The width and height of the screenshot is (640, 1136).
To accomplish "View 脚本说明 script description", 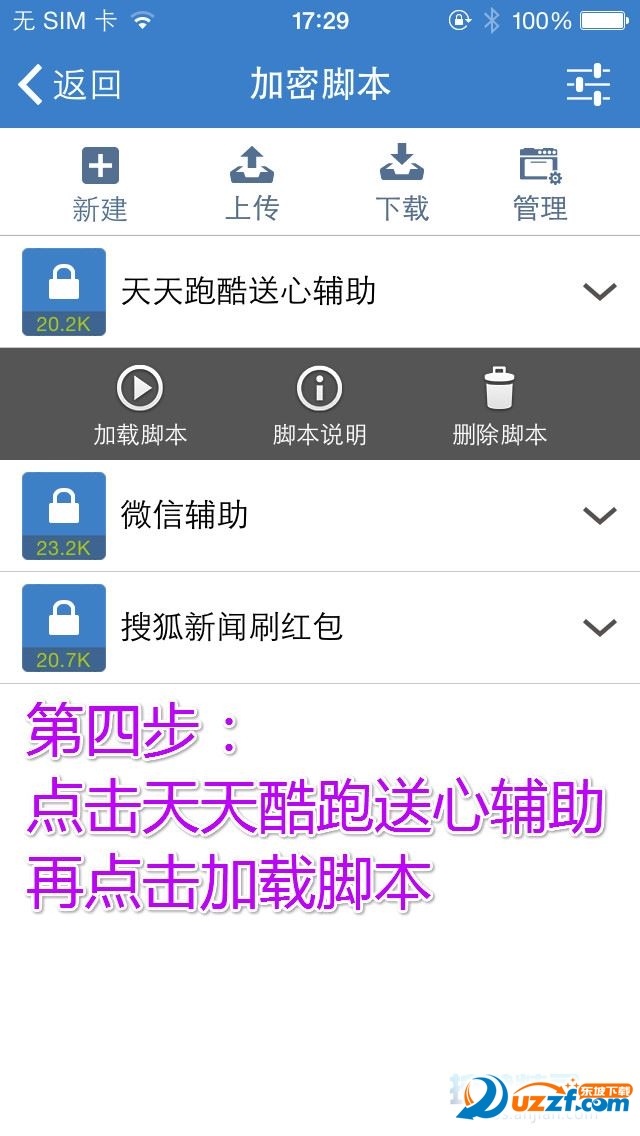I will click(x=320, y=405).
